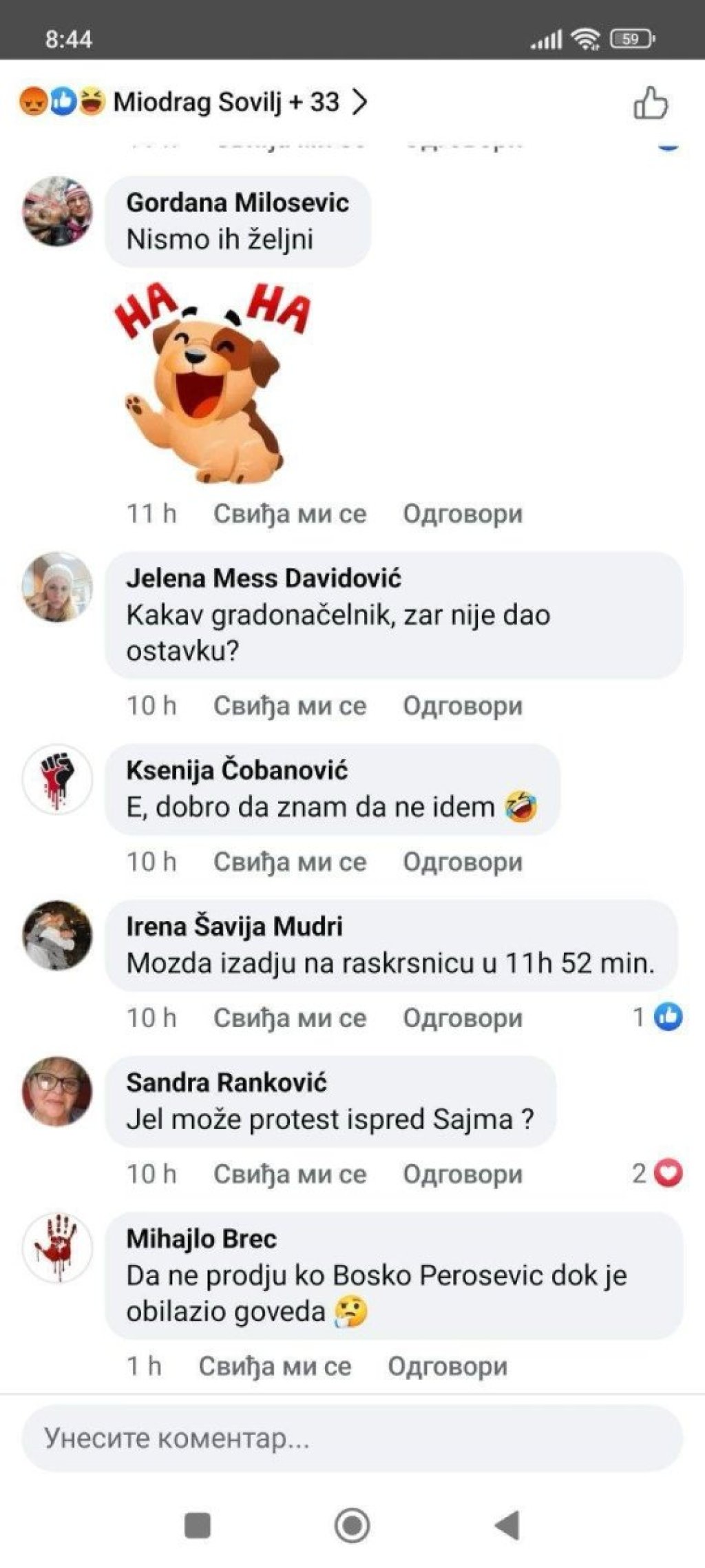Reply to Irena Šavija Mudri's comment
Screen dimensions: 705x1568
(x=462, y=1018)
